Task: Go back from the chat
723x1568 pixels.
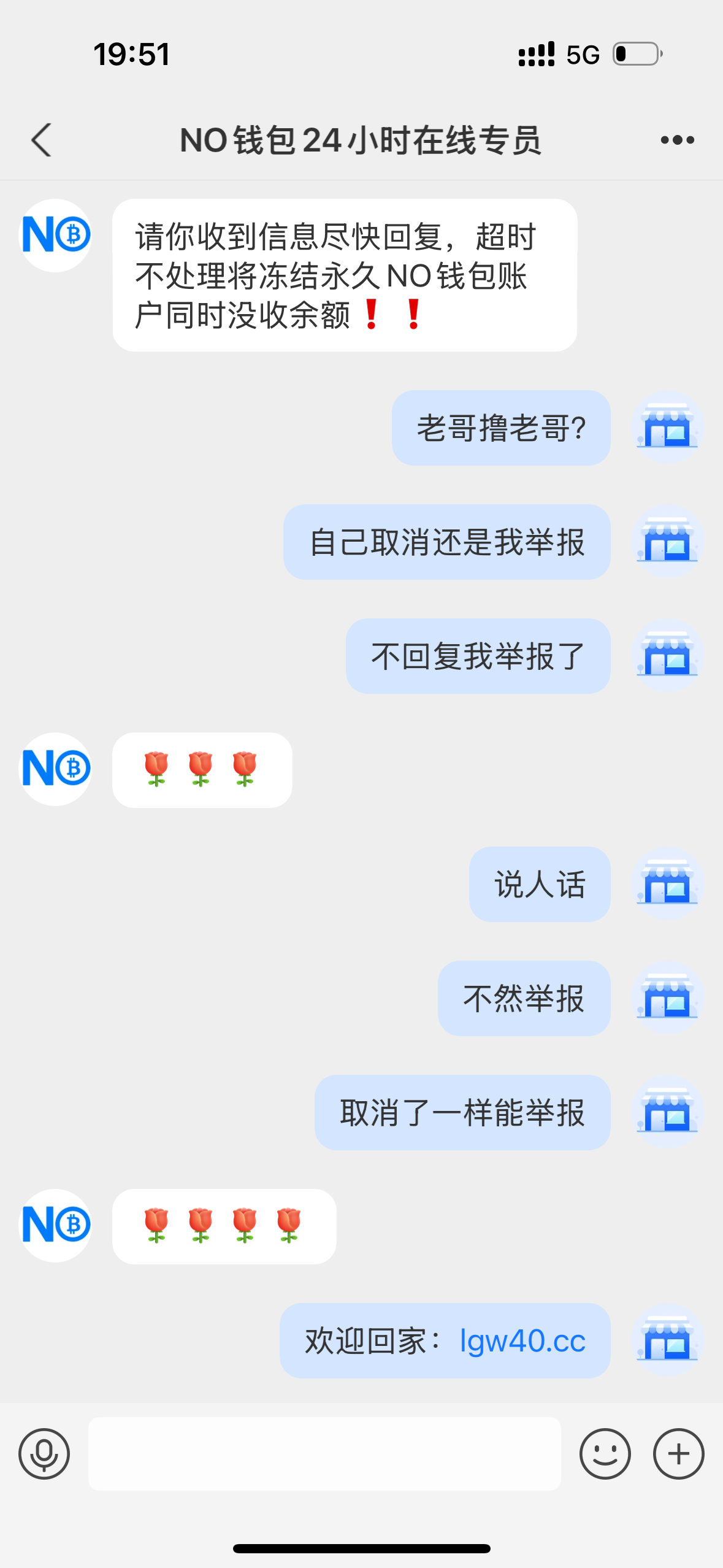Action: click(42, 140)
